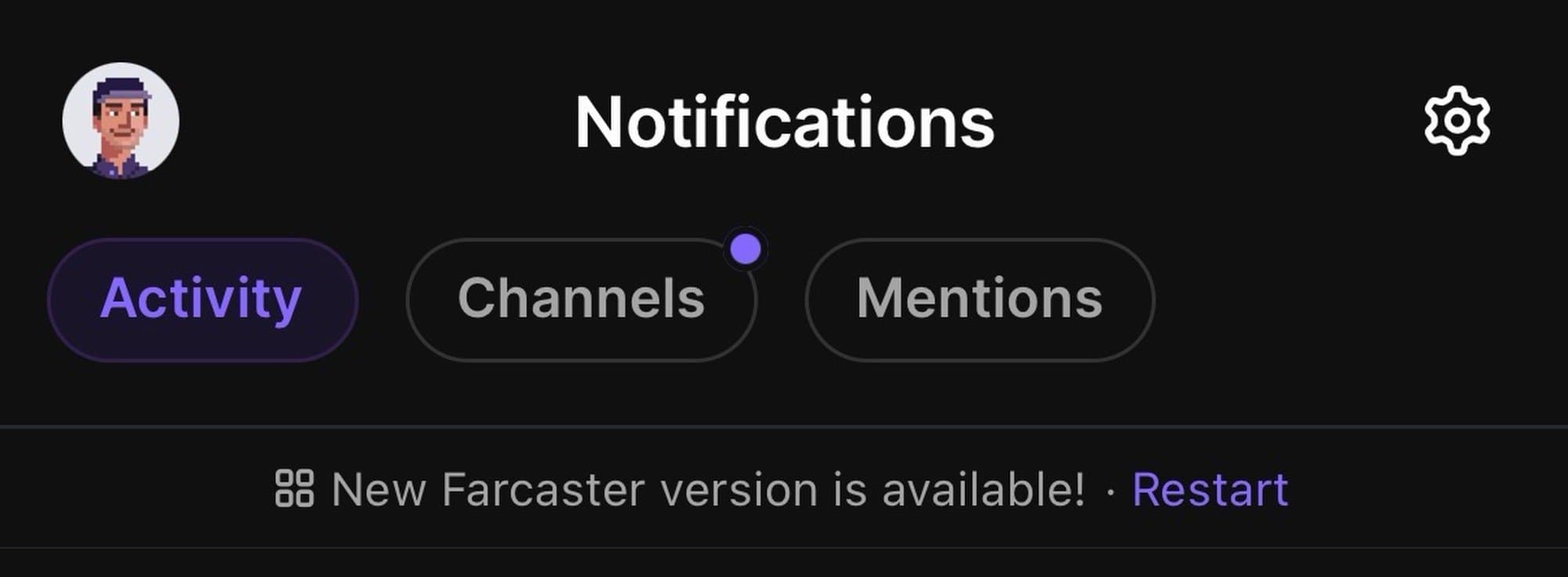Select the Activity tab
The image size is (1568, 577).
pyautogui.click(x=202, y=299)
